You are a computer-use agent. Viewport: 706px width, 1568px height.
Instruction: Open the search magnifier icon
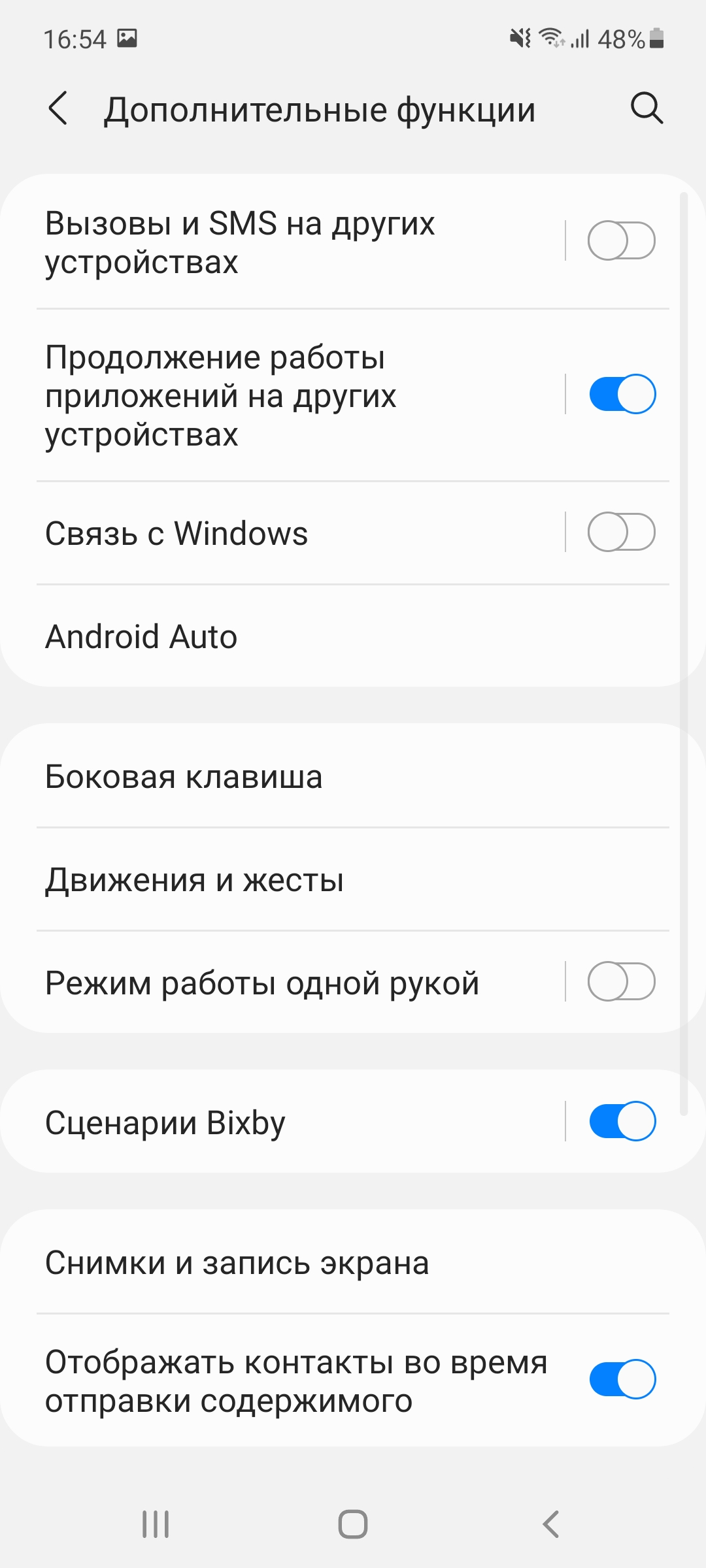[x=647, y=108]
